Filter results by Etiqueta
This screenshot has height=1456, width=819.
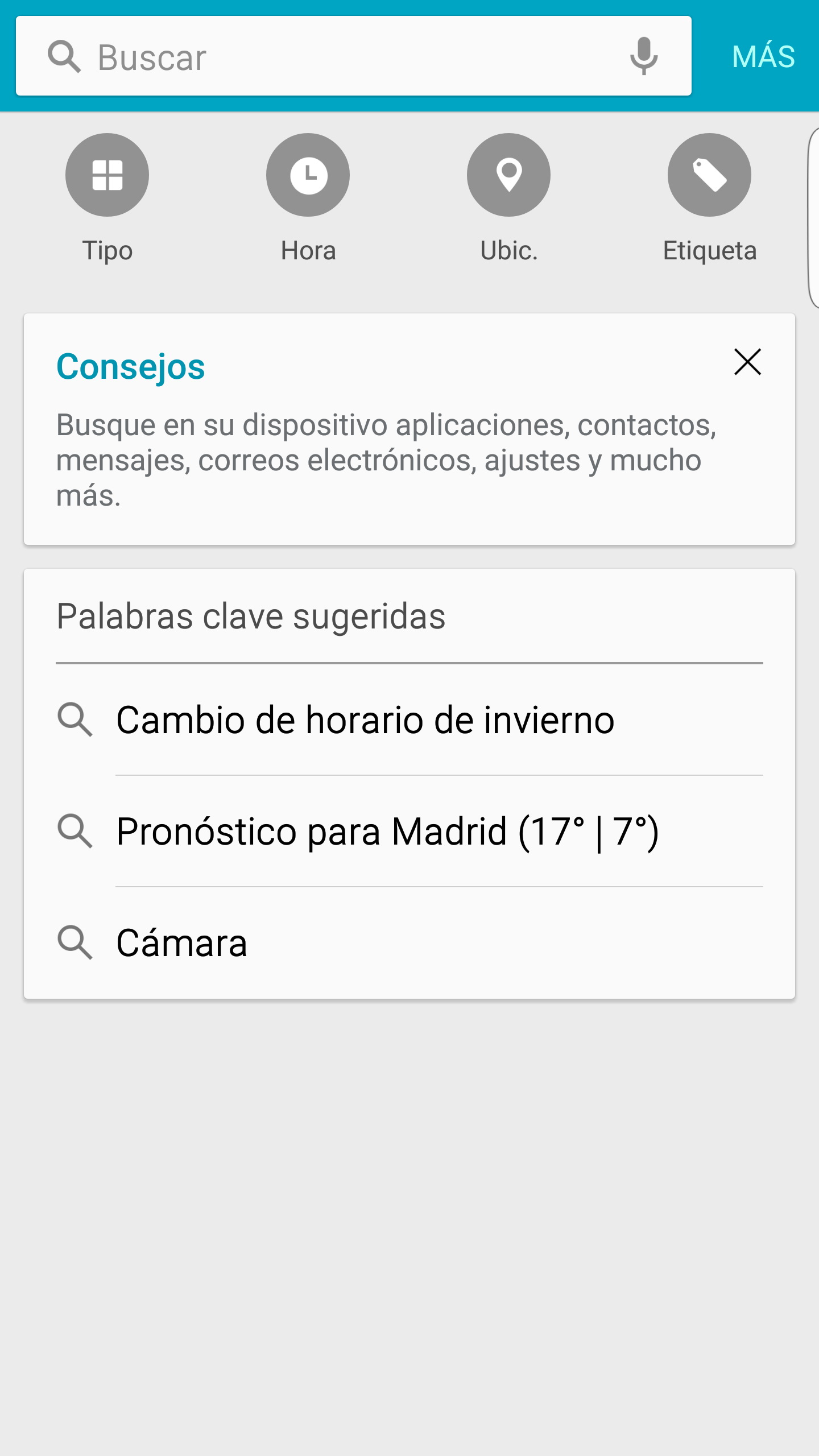[709, 175]
